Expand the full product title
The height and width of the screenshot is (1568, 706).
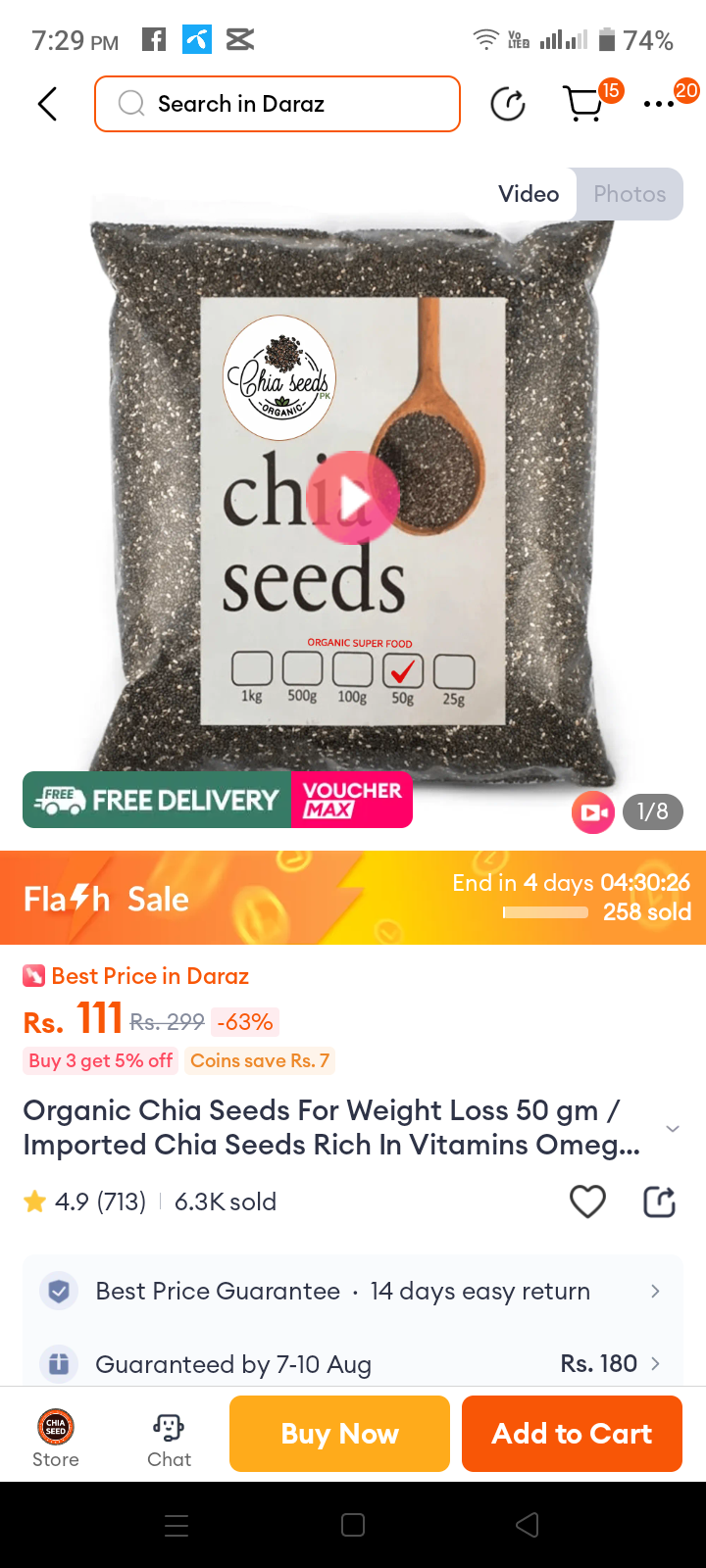tap(673, 1128)
